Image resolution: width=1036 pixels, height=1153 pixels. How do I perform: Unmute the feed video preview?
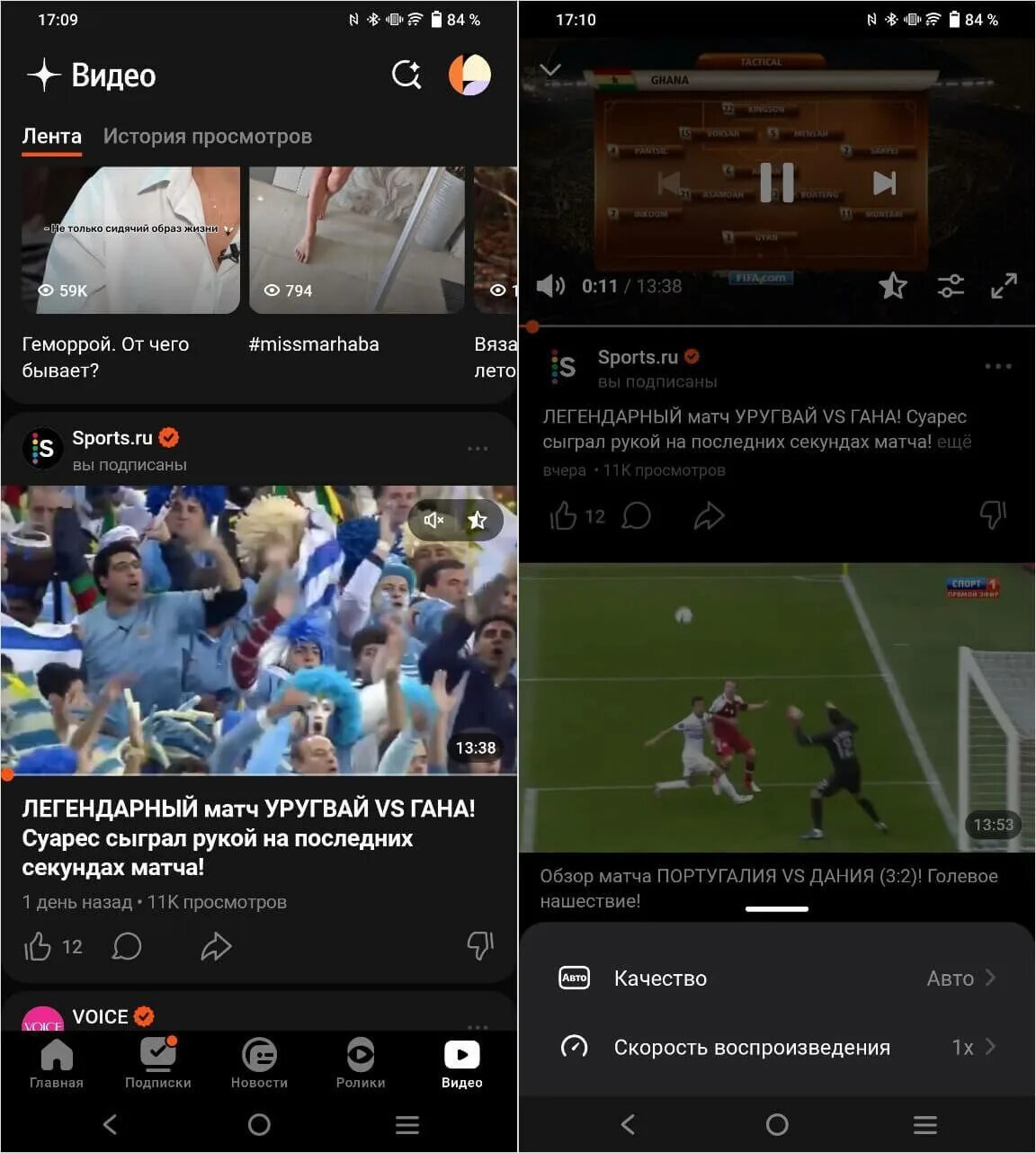[x=434, y=520]
